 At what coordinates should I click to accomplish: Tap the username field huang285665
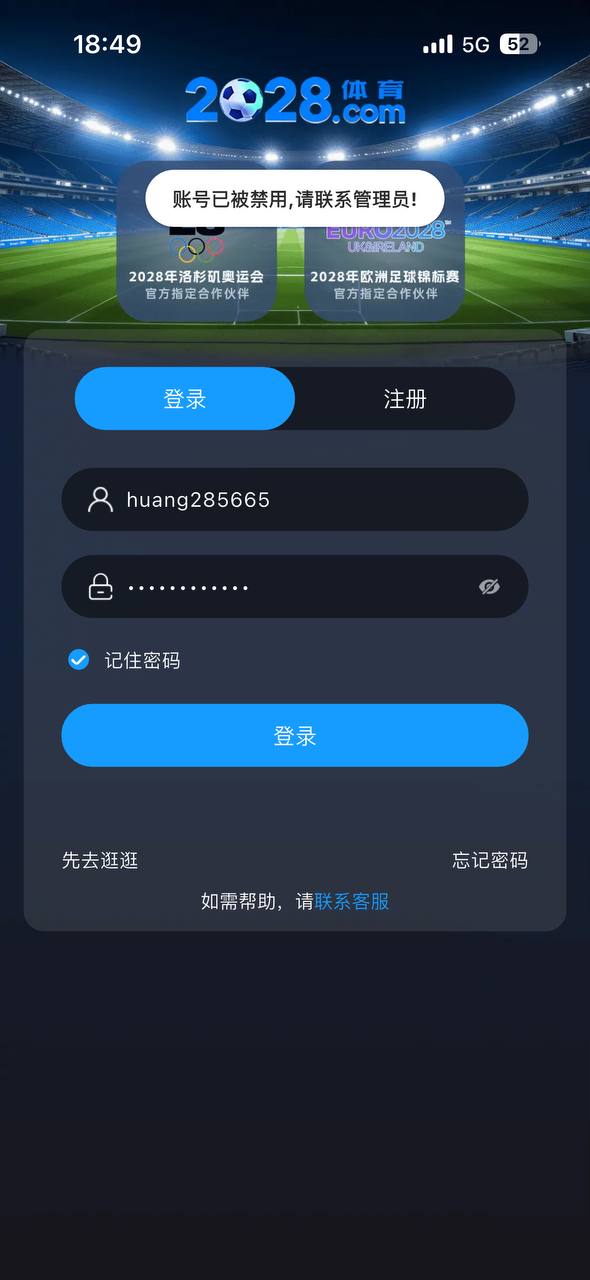pyautogui.click(x=295, y=499)
